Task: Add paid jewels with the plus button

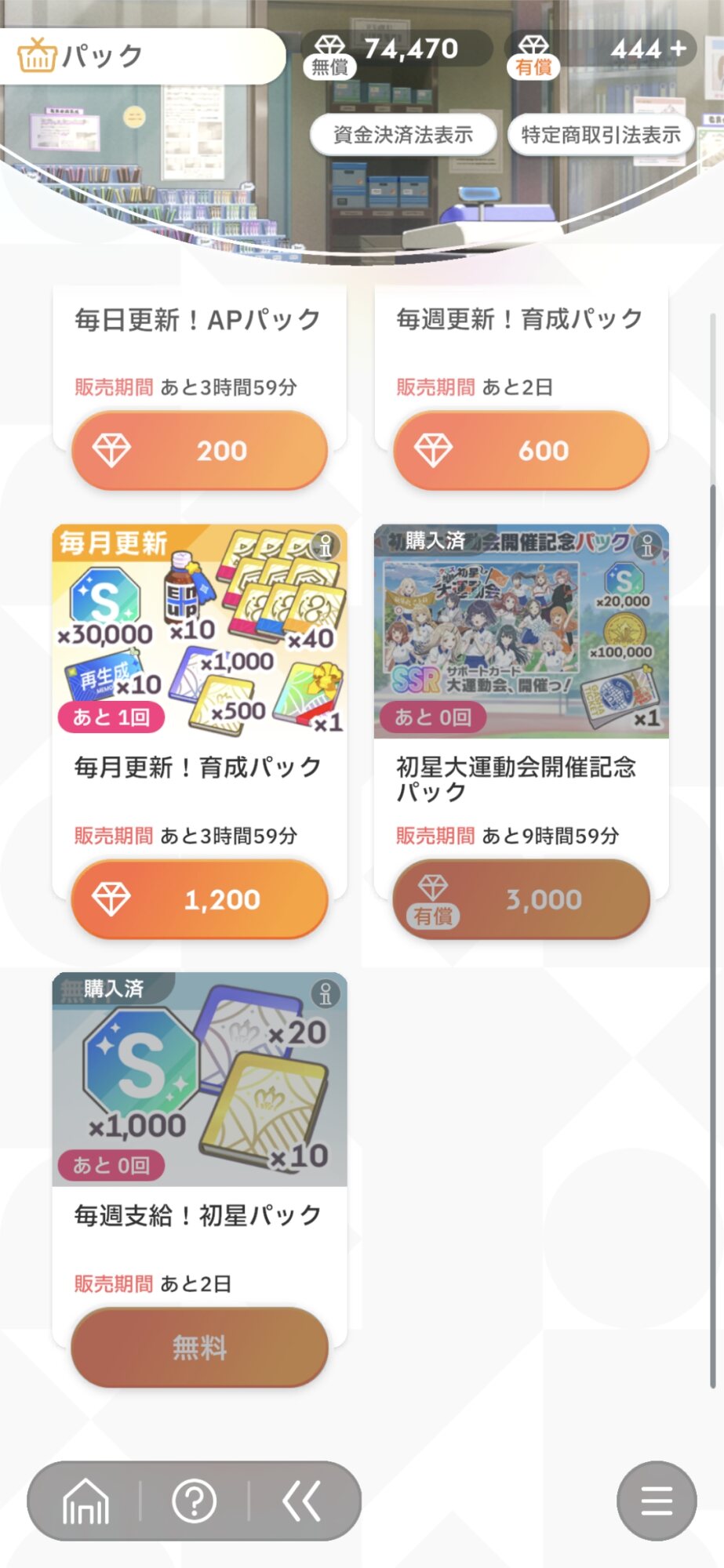Action: [x=679, y=49]
